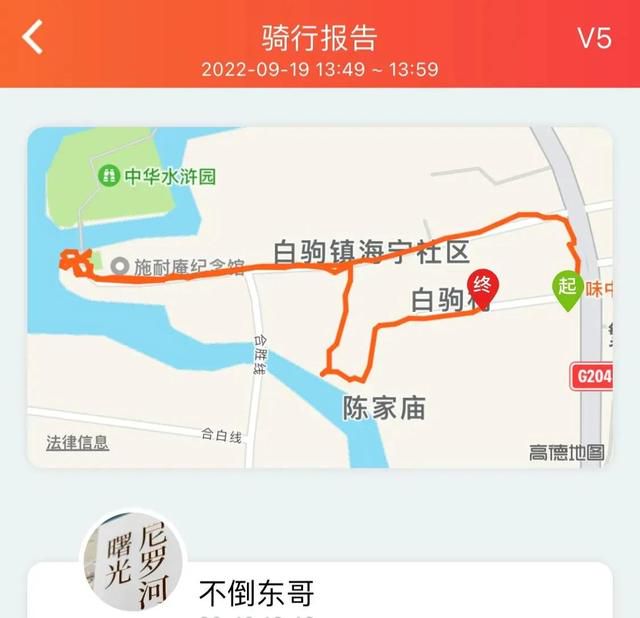Open 法律信息 link on the map

point(77,443)
